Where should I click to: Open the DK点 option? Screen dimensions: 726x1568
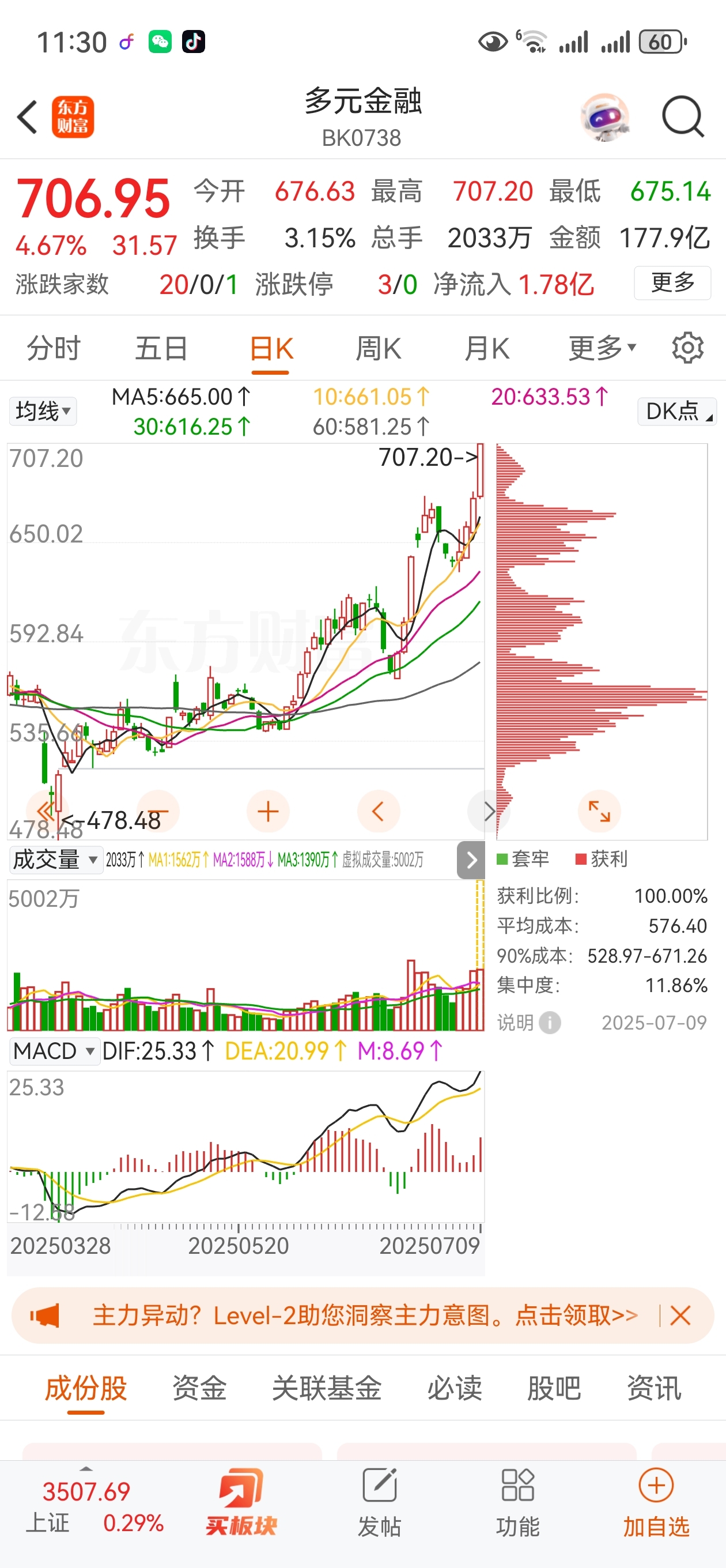[x=676, y=411]
